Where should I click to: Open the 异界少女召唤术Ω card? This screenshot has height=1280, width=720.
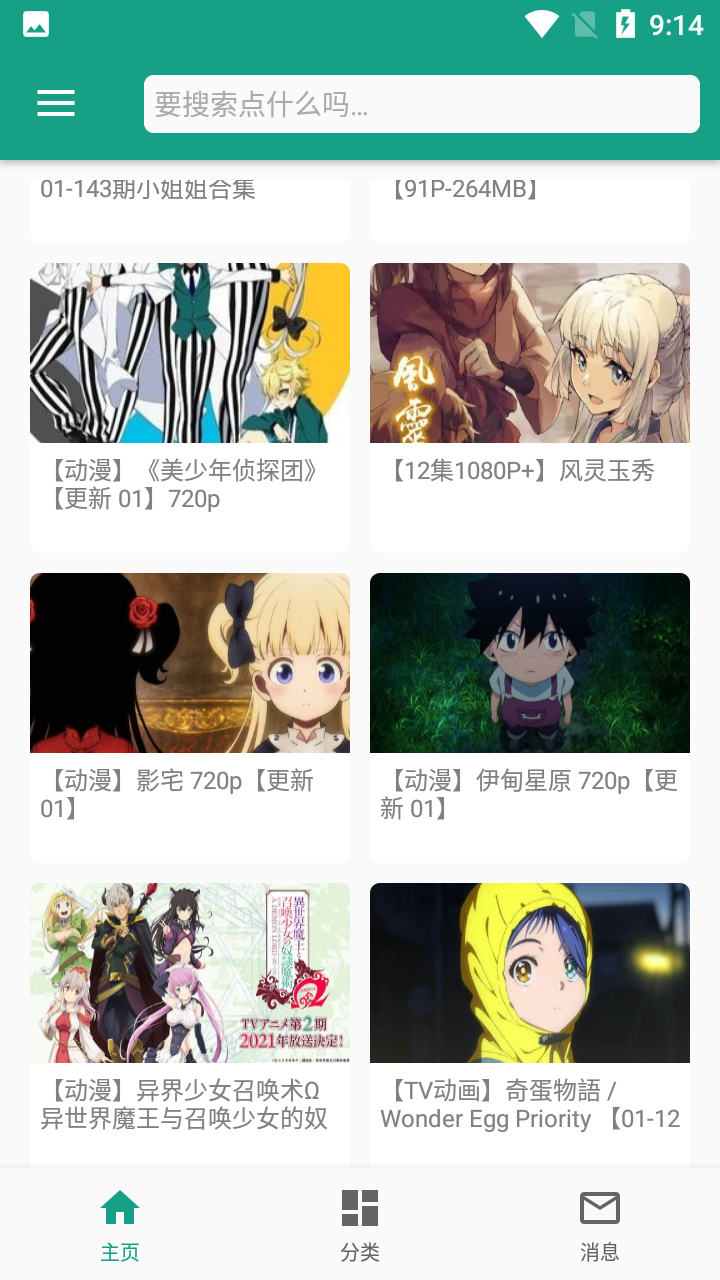(x=190, y=1020)
